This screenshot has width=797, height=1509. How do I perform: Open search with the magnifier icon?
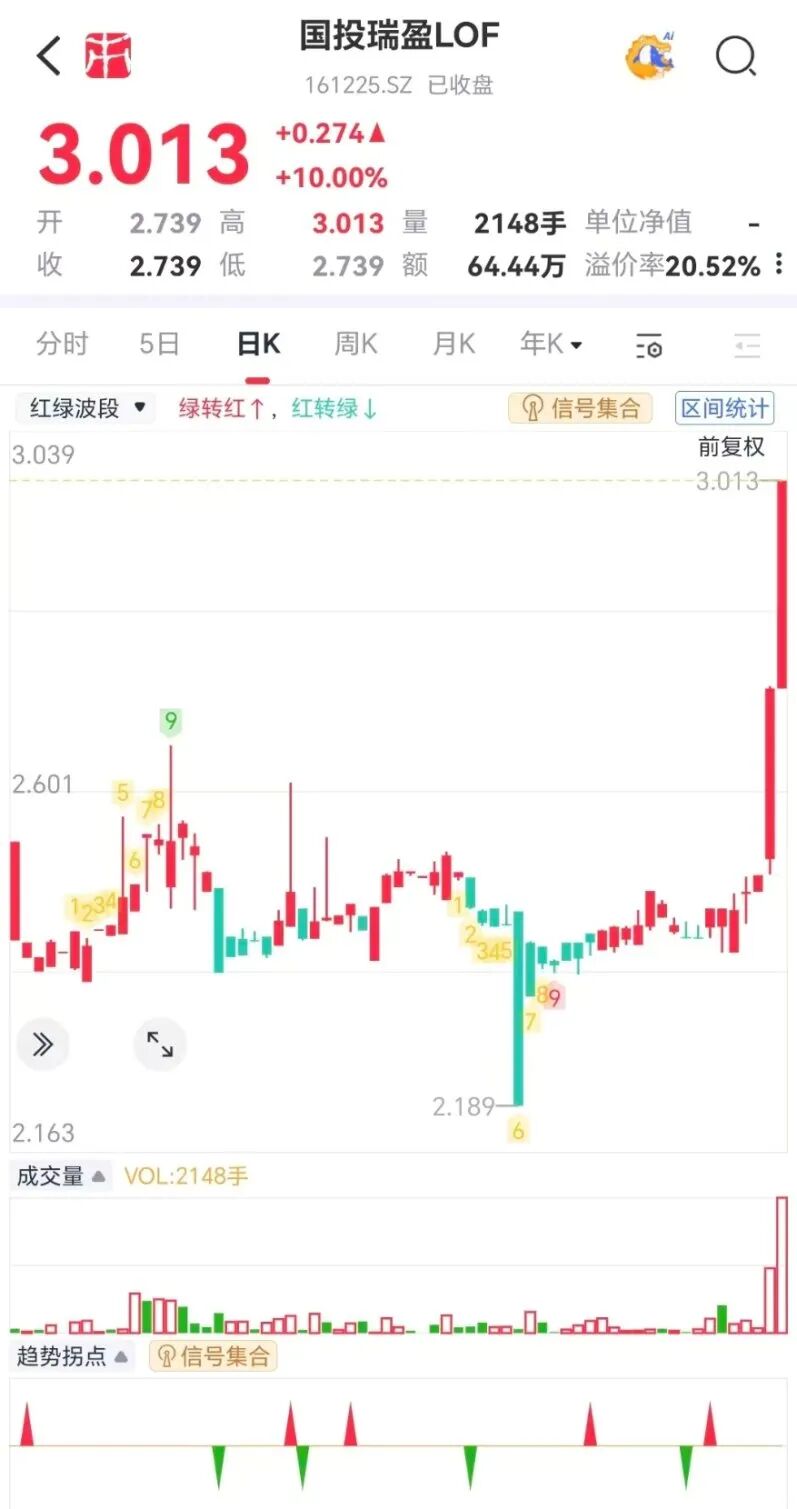pyautogui.click(x=737, y=56)
